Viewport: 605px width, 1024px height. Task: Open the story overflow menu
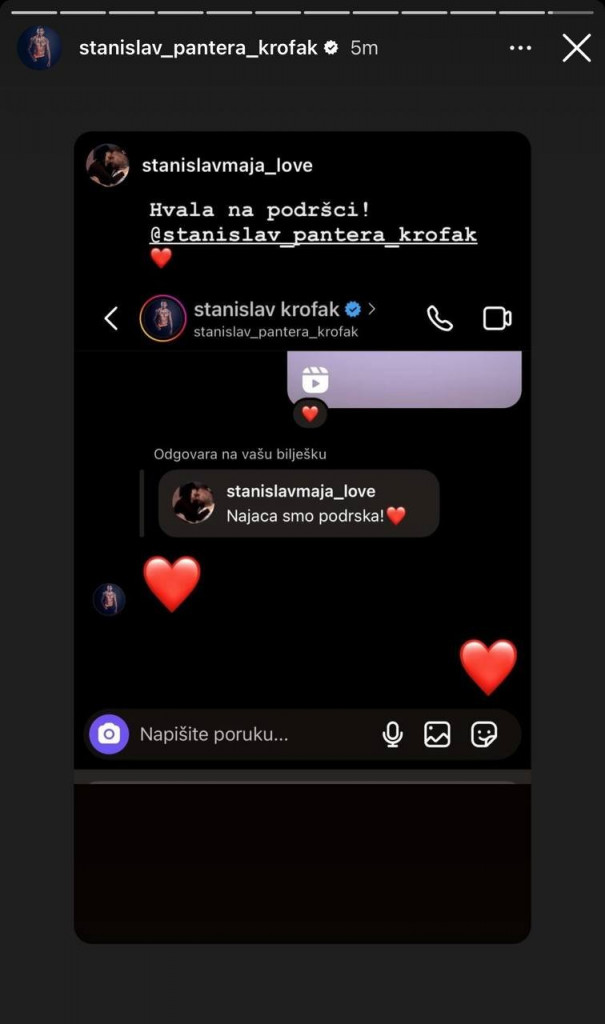[x=520, y=48]
